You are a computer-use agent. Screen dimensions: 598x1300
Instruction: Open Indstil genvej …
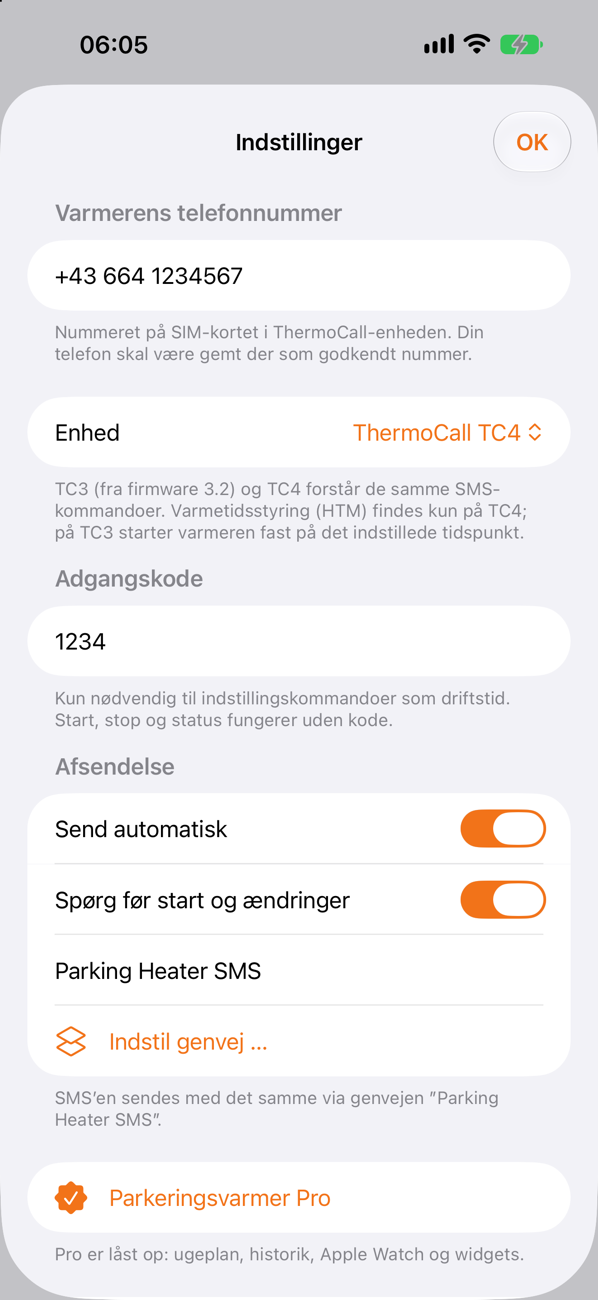(299, 1041)
